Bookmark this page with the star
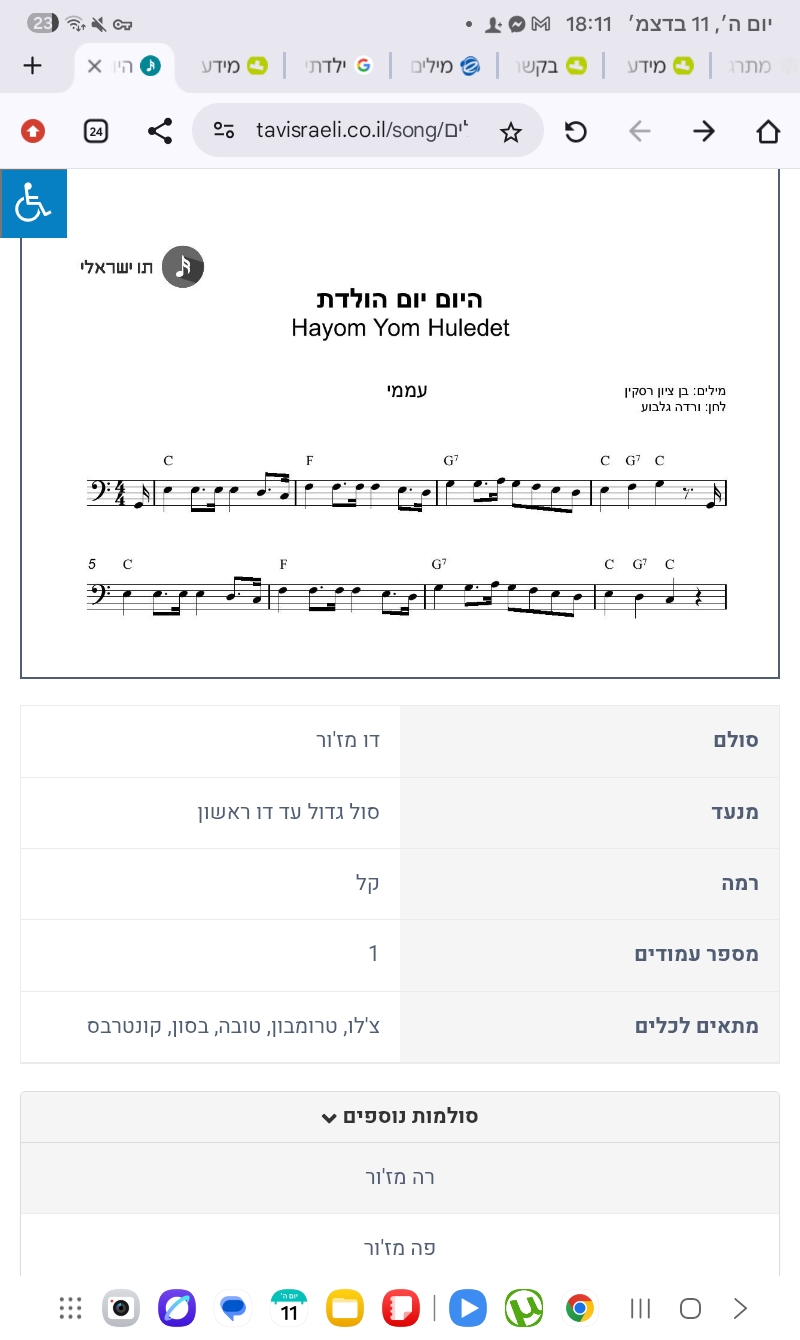 pyautogui.click(x=511, y=131)
